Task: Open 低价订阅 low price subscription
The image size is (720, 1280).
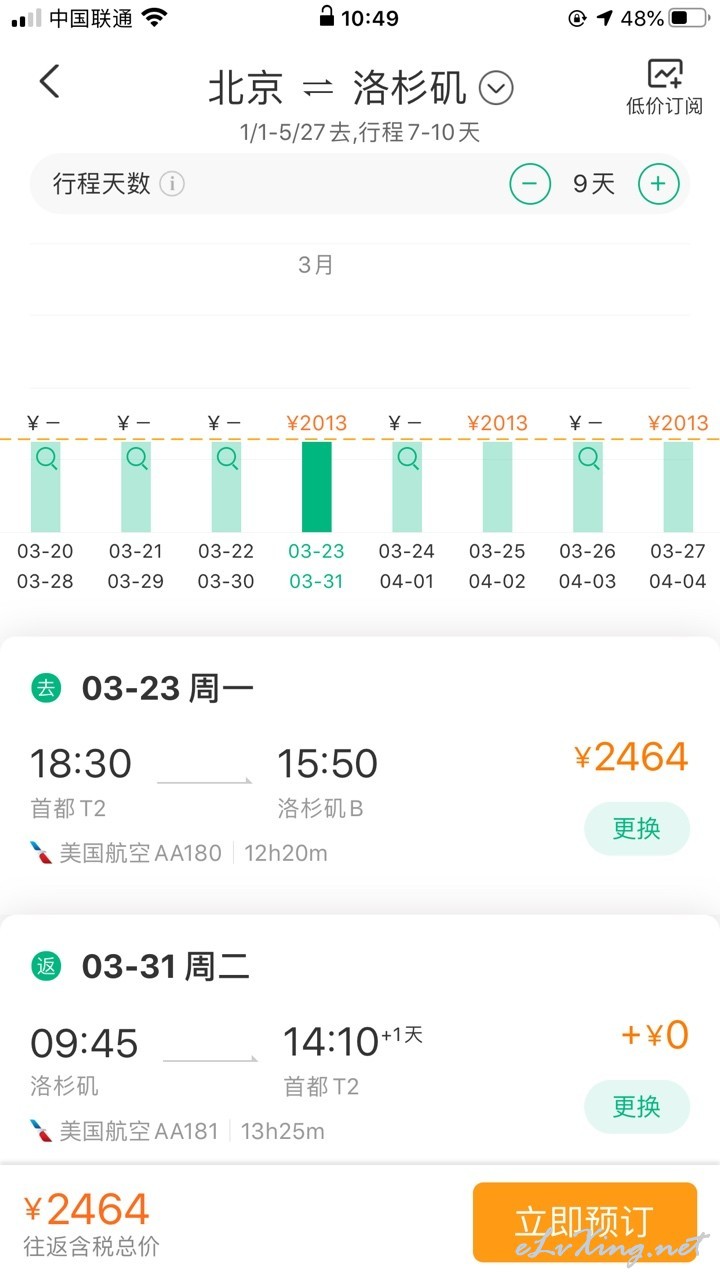Action: tap(664, 87)
